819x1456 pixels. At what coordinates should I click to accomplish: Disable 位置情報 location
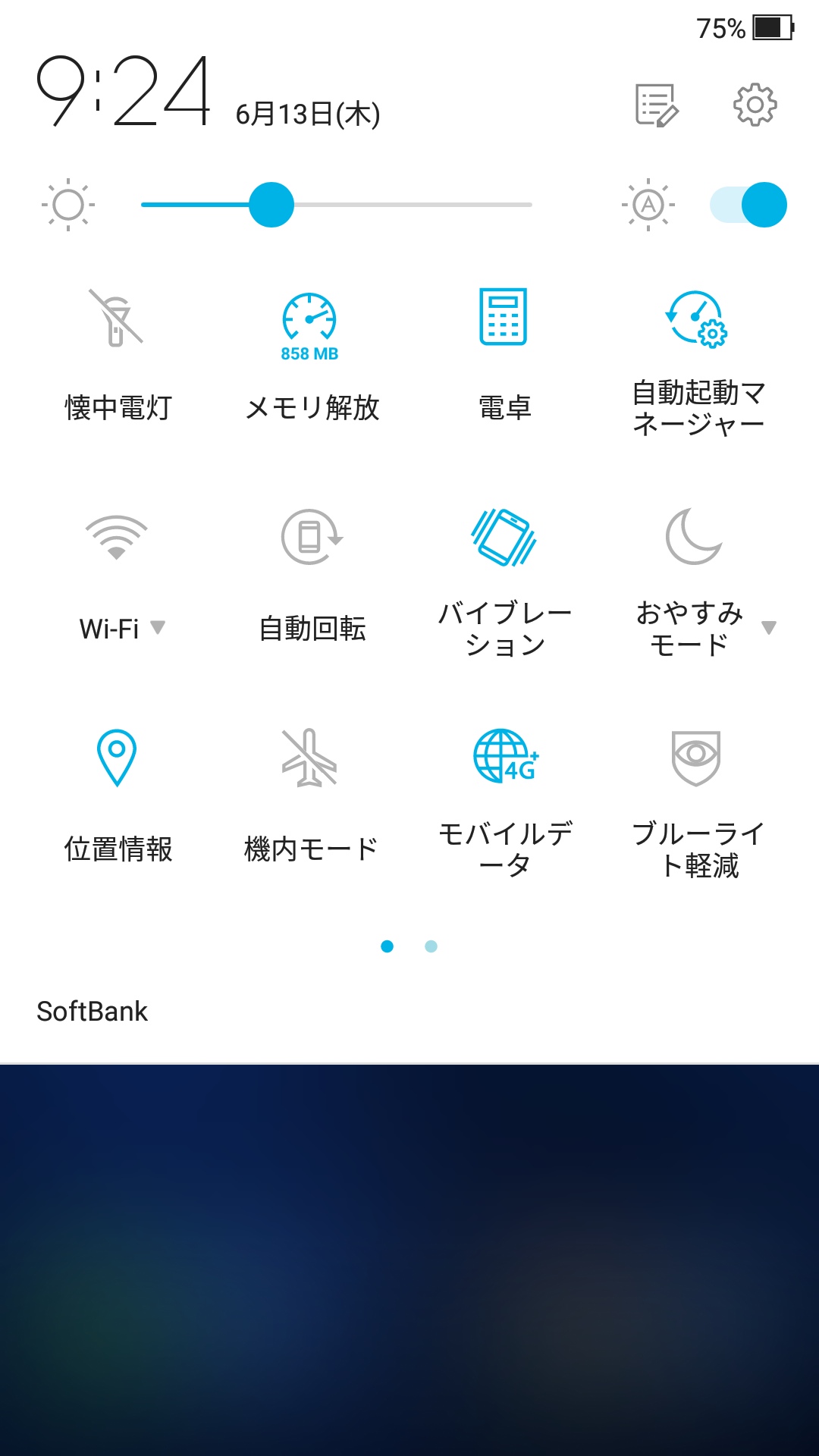[x=117, y=757]
